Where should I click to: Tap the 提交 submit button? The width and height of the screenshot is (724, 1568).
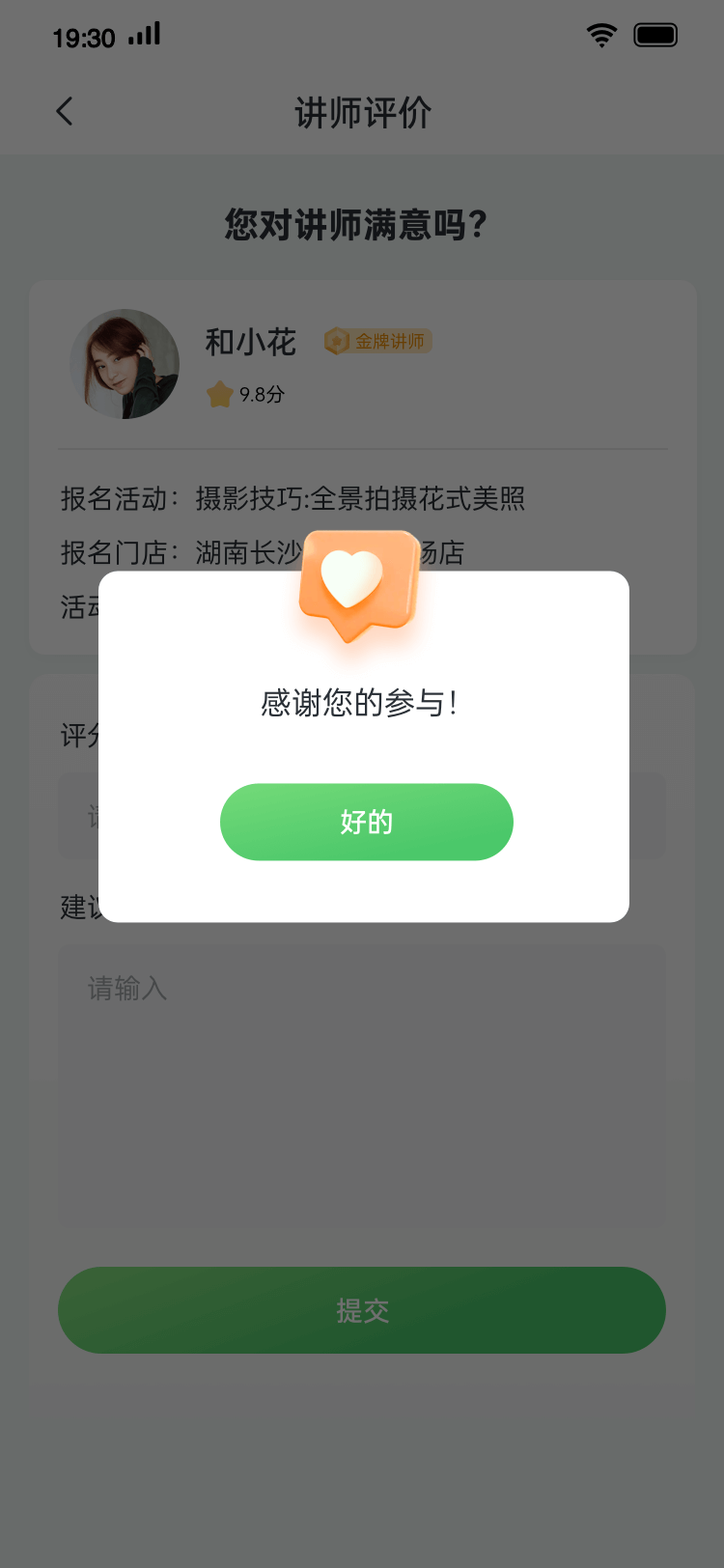(x=362, y=1310)
